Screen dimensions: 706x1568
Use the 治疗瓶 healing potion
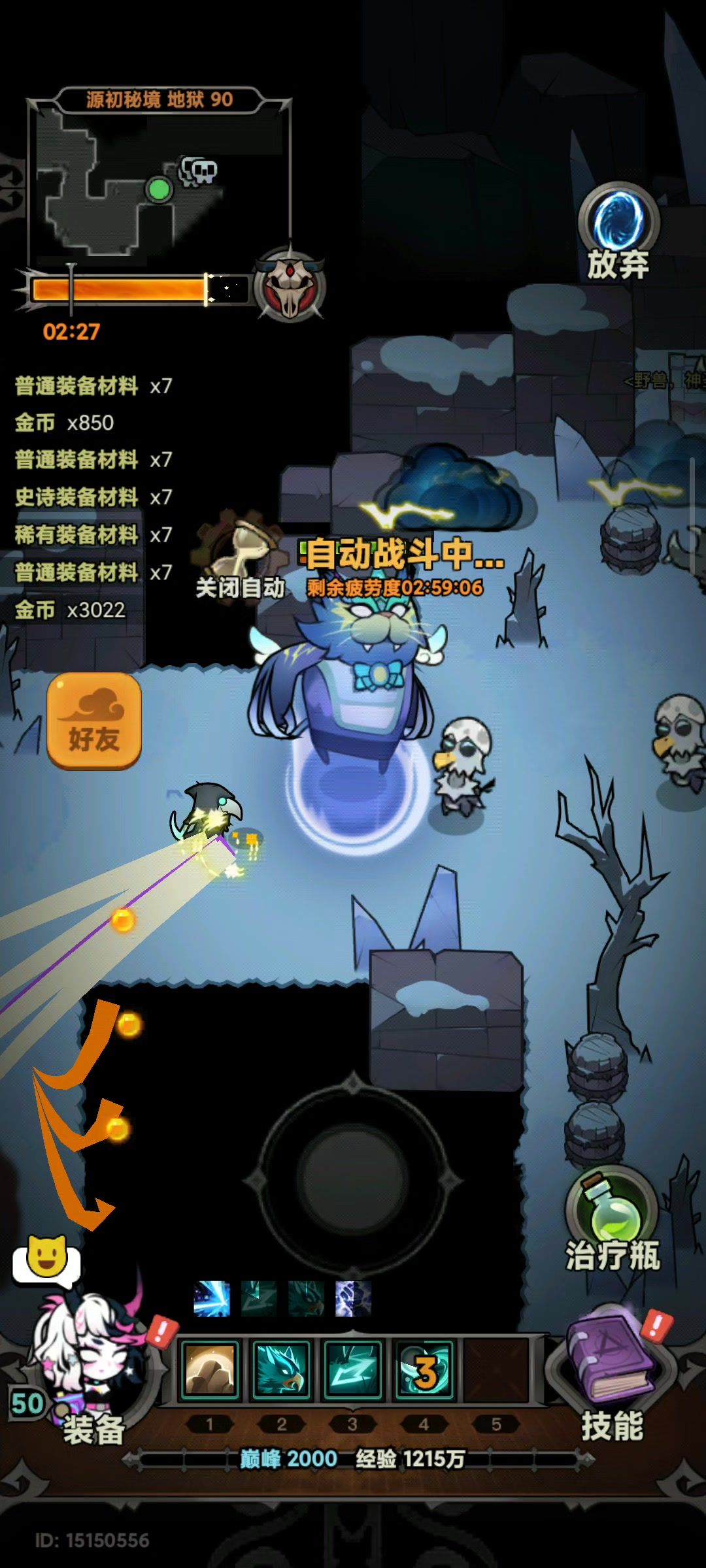tap(613, 1215)
